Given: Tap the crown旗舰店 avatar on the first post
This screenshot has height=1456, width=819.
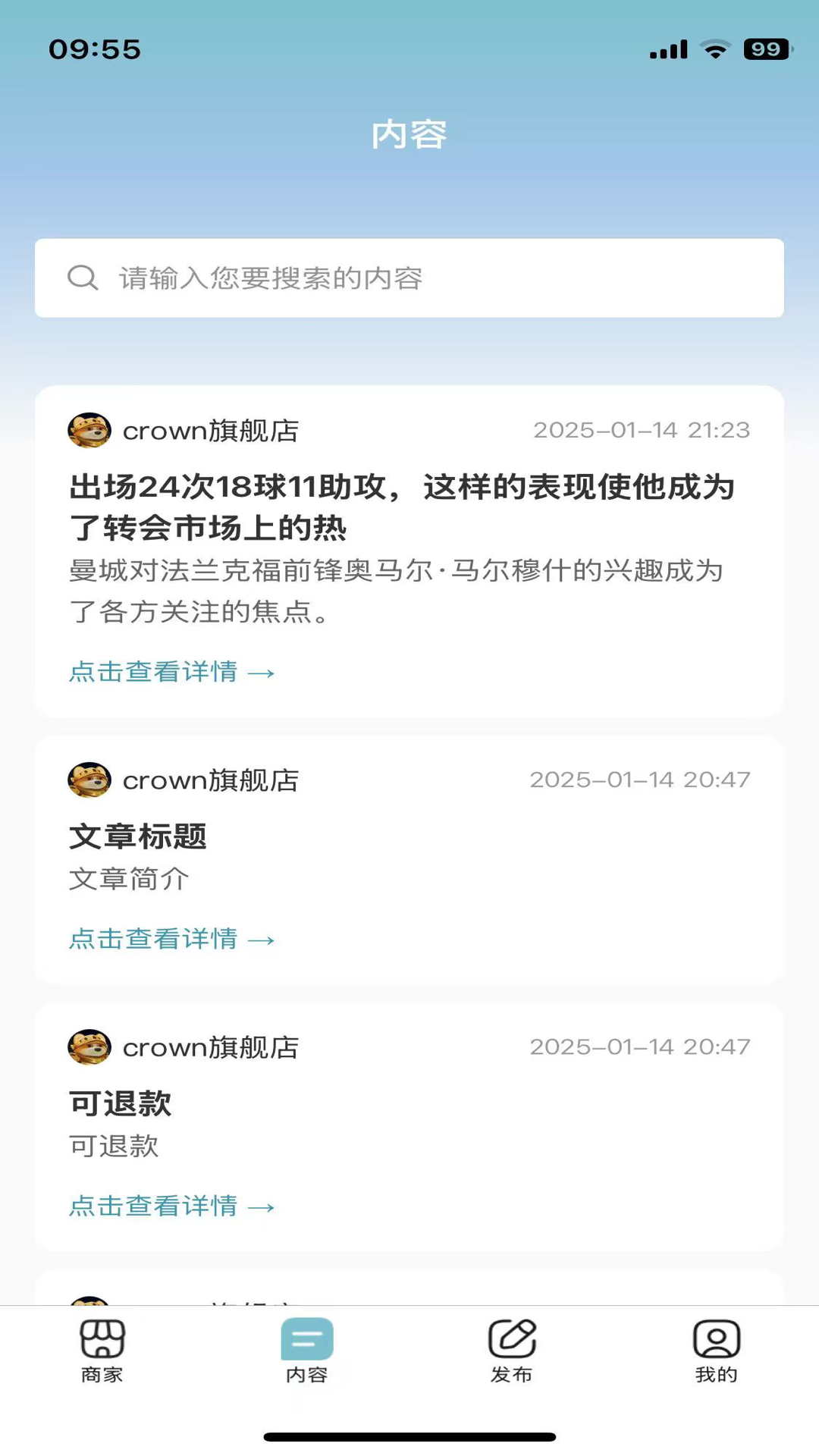Looking at the screenshot, I should pyautogui.click(x=89, y=430).
